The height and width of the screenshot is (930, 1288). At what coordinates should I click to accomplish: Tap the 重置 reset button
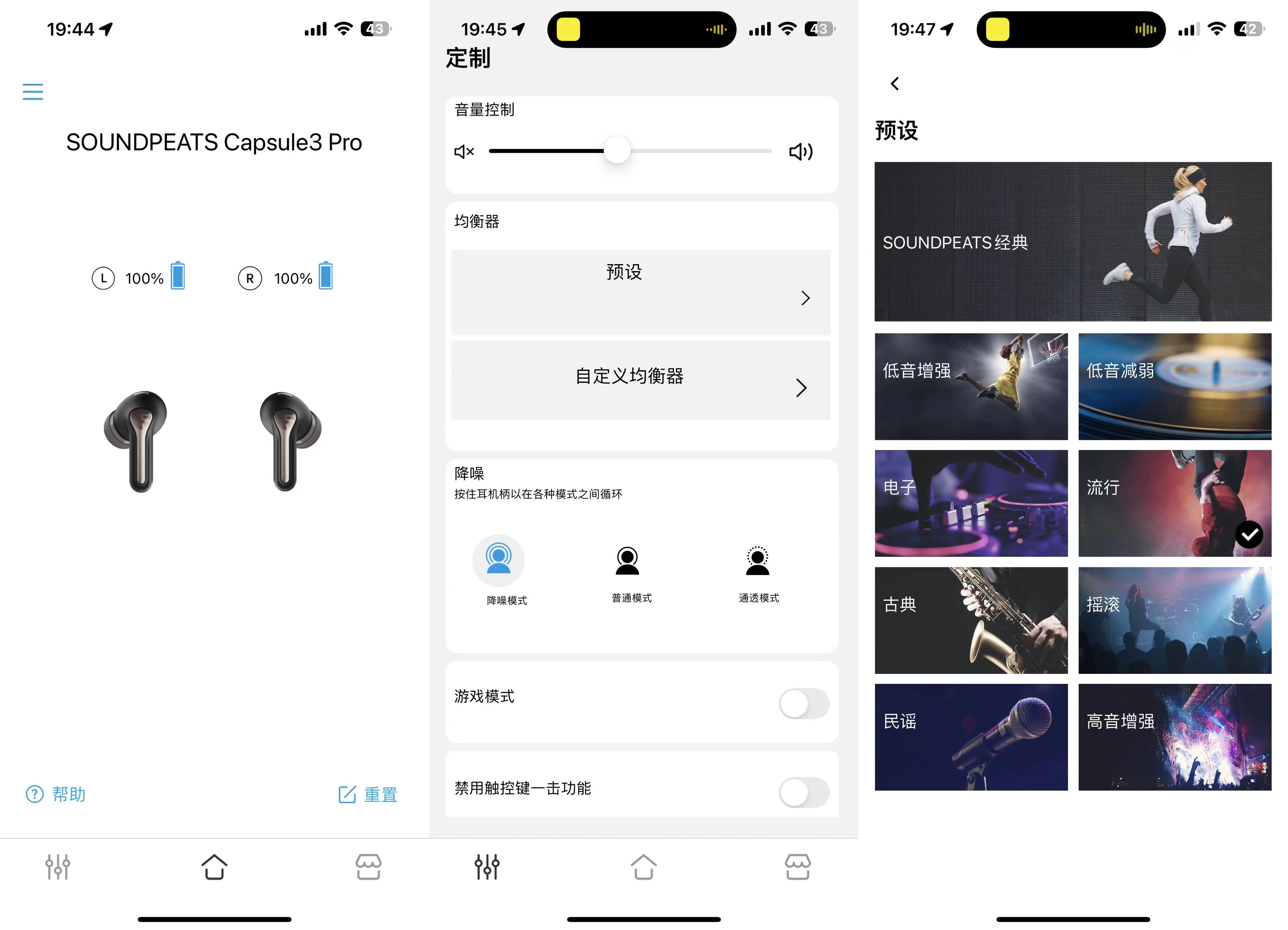click(x=368, y=794)
